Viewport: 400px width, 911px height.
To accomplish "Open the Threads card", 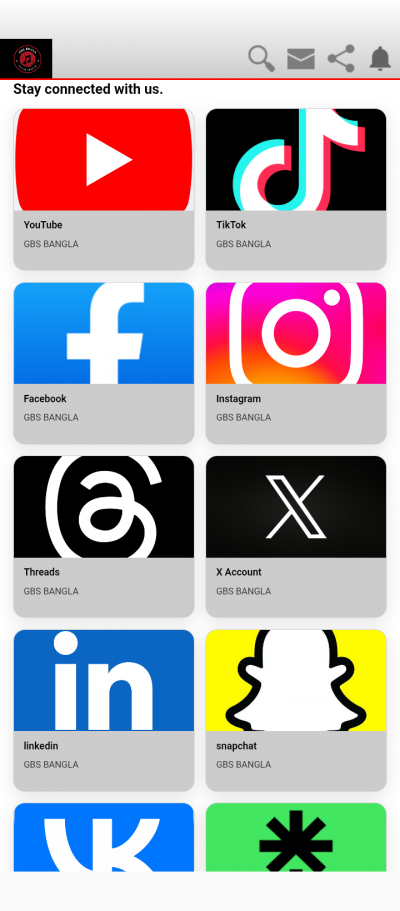I will [103, 536].
